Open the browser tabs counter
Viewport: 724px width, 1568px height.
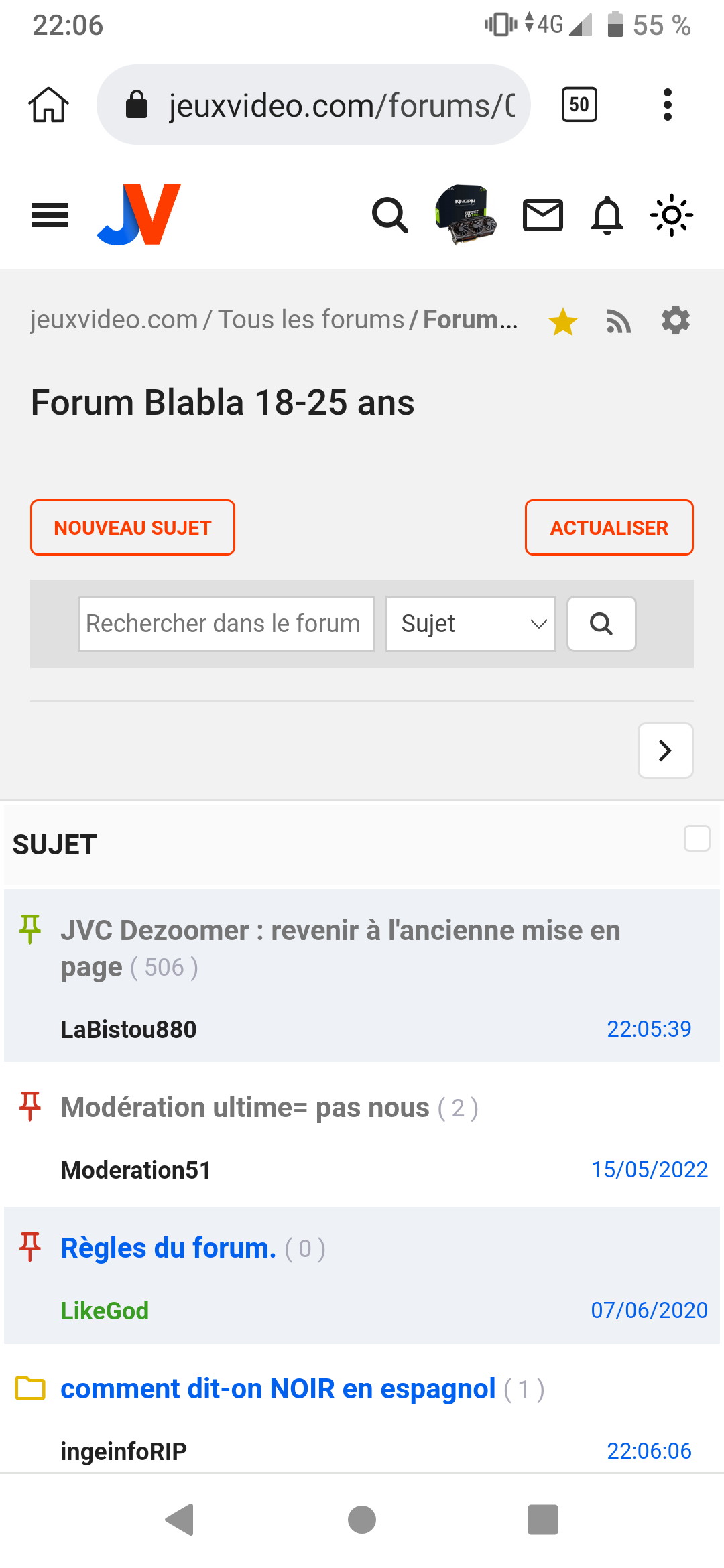tap(579, 105)
